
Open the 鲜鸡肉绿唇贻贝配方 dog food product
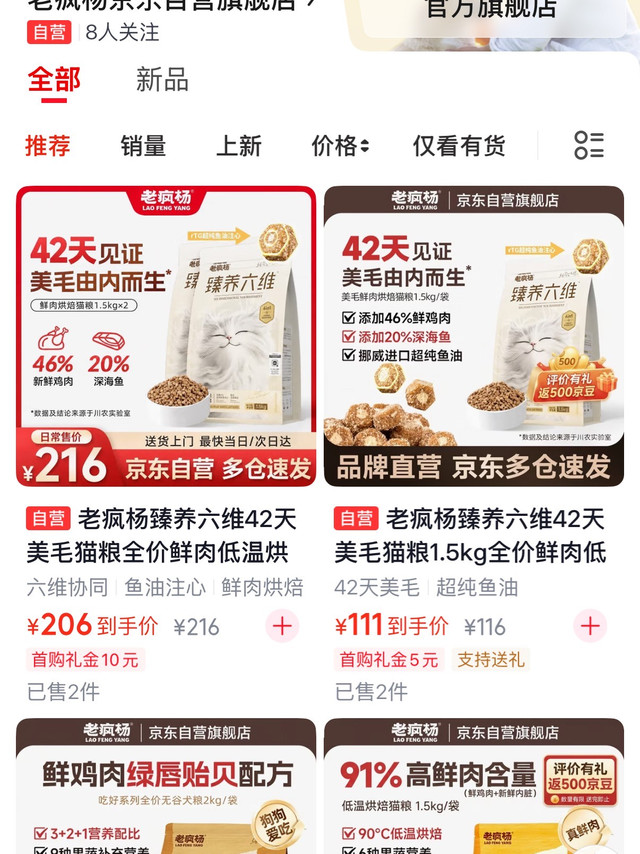[166, 786]
